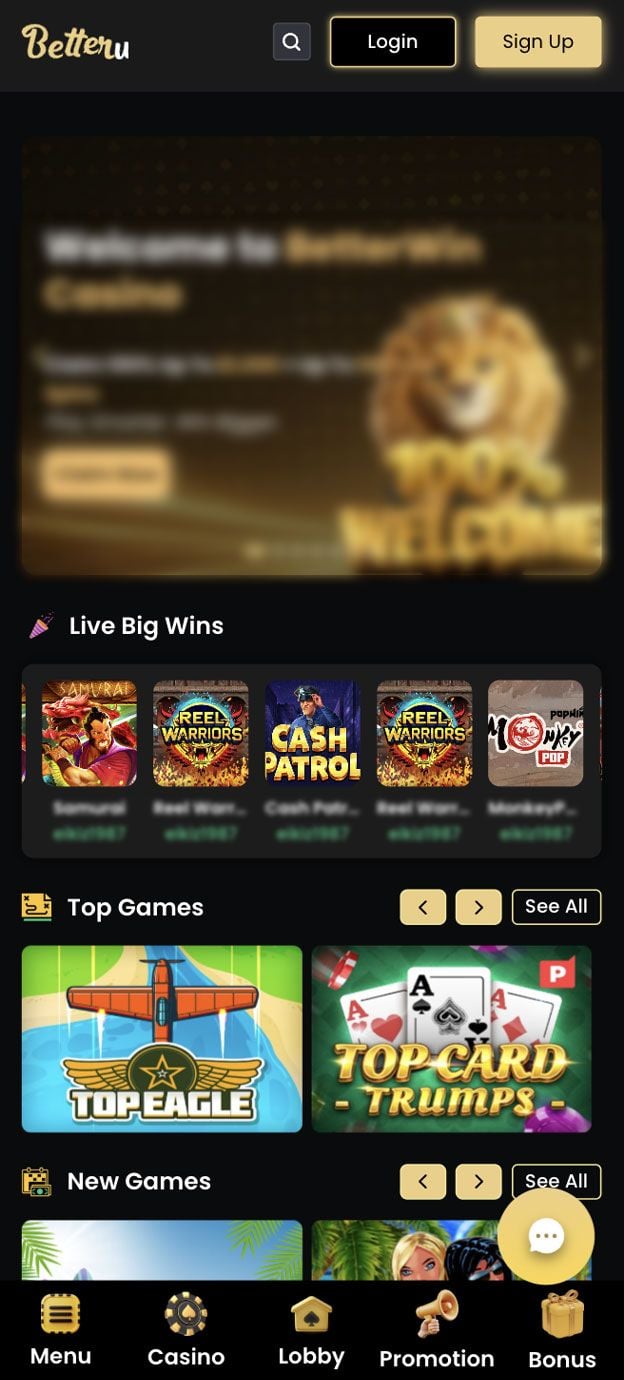
Task: Open the Cash Patrol game tile
Action: tap(313, 733)
